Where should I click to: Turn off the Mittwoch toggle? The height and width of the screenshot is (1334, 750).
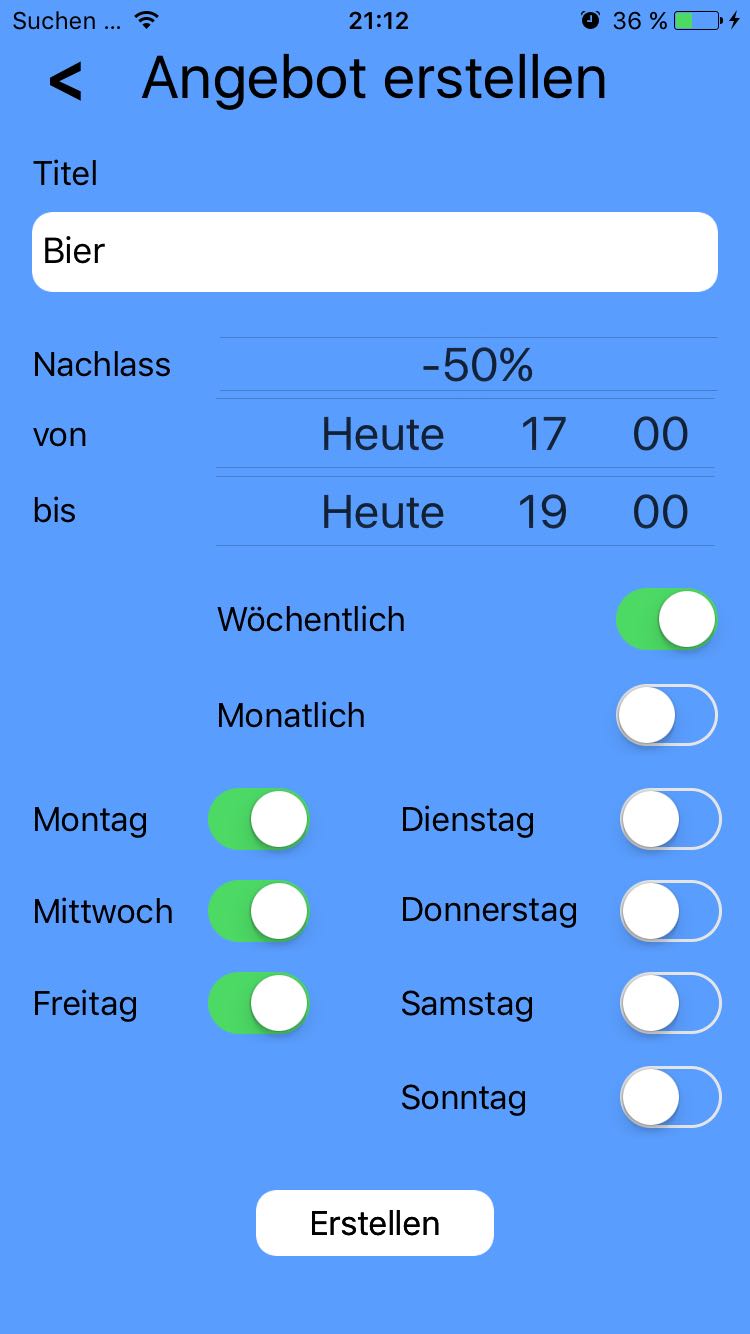click(259, 911)
